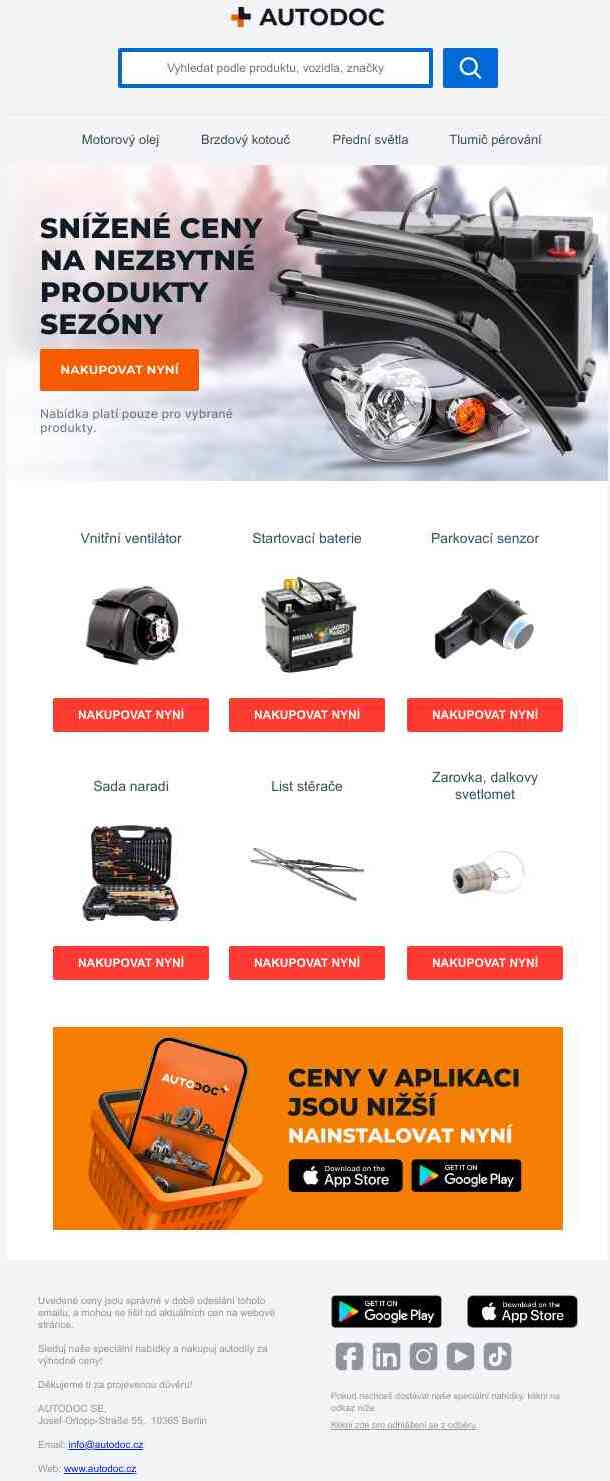Open the Motorový olej category
The width and height of the screenshot is (610, 1481).
pyautogui.click(x=120, y=140)
